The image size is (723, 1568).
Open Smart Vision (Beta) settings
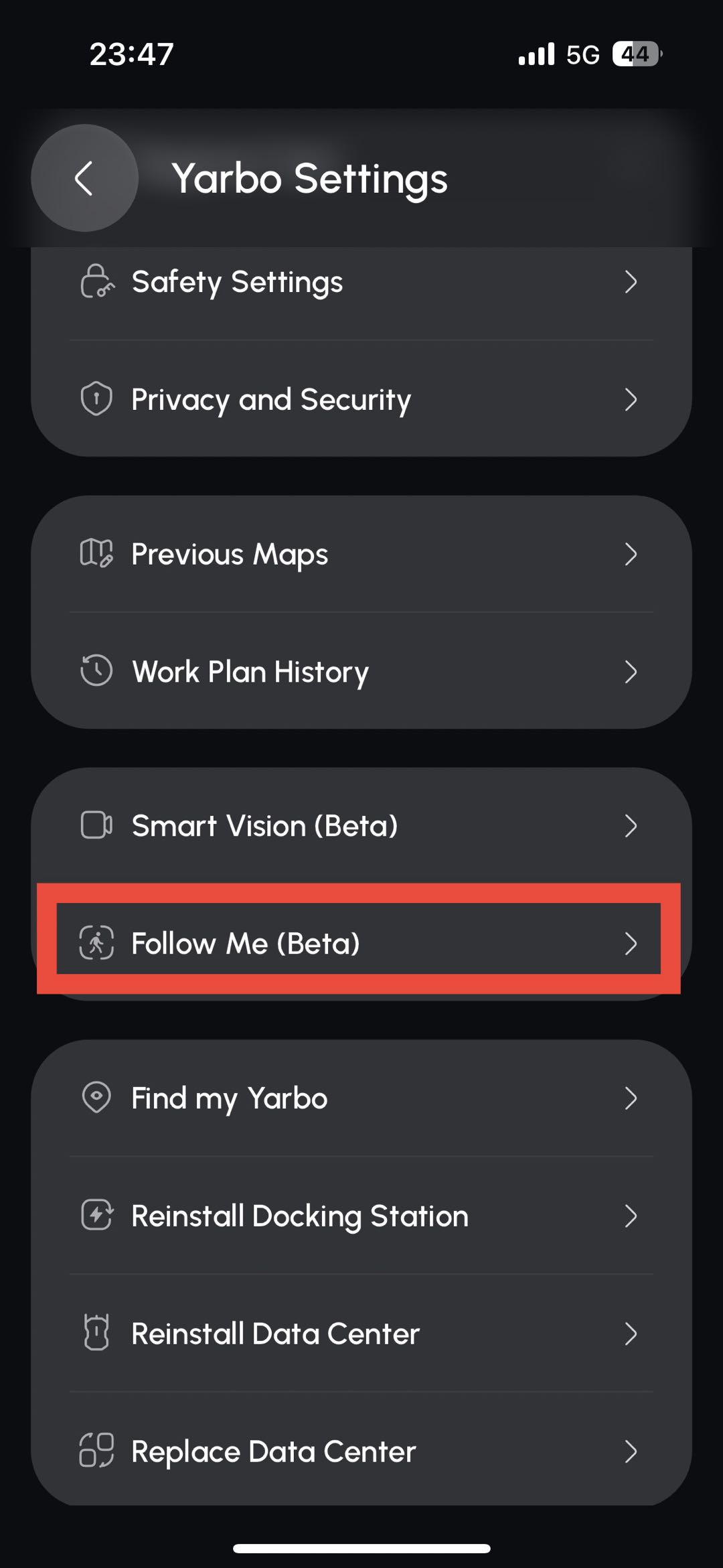pos(361,826)
